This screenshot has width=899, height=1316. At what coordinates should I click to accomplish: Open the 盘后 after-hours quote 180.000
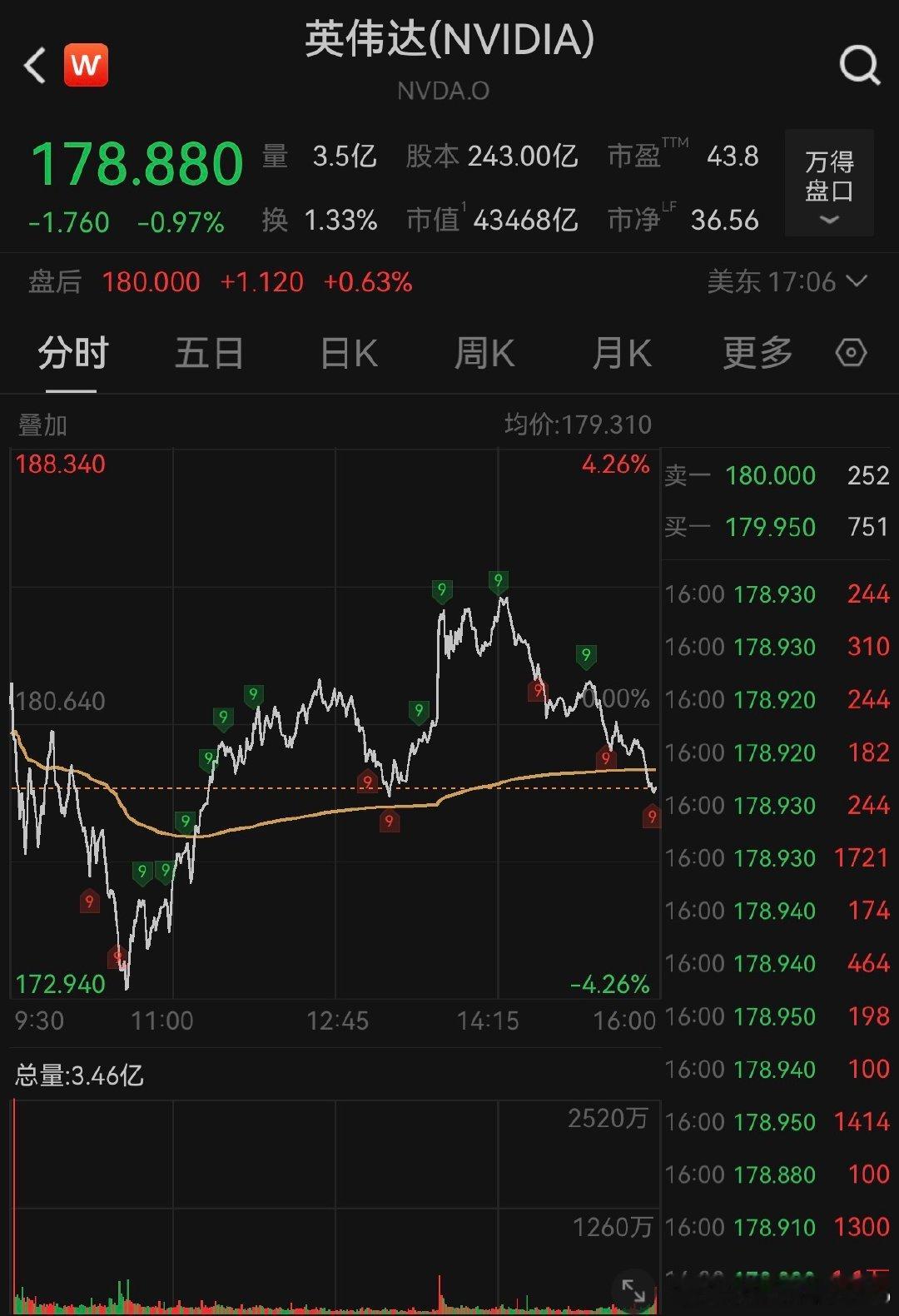click(x=150, y=282)
